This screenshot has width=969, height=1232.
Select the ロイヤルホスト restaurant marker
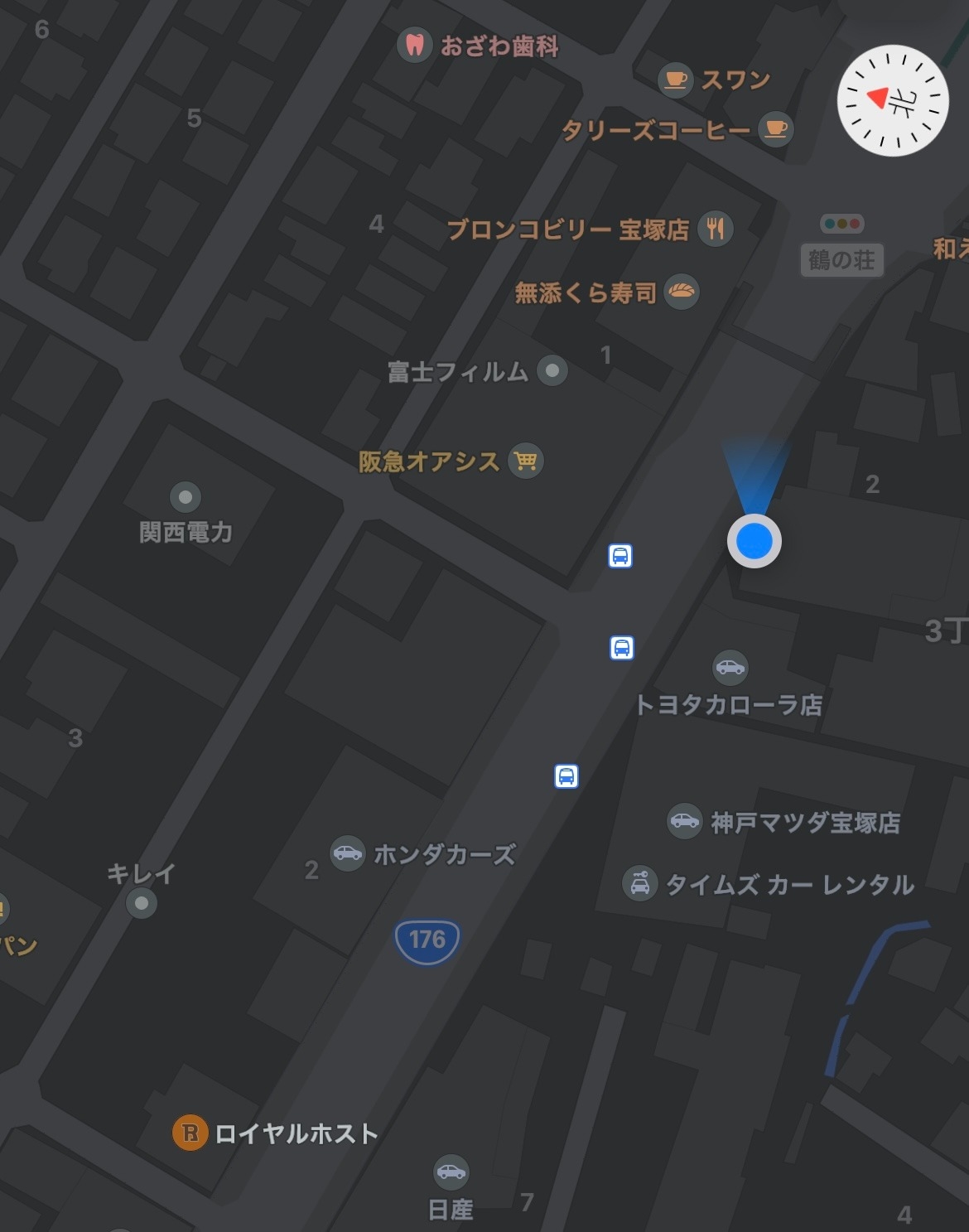point(190,1132)
